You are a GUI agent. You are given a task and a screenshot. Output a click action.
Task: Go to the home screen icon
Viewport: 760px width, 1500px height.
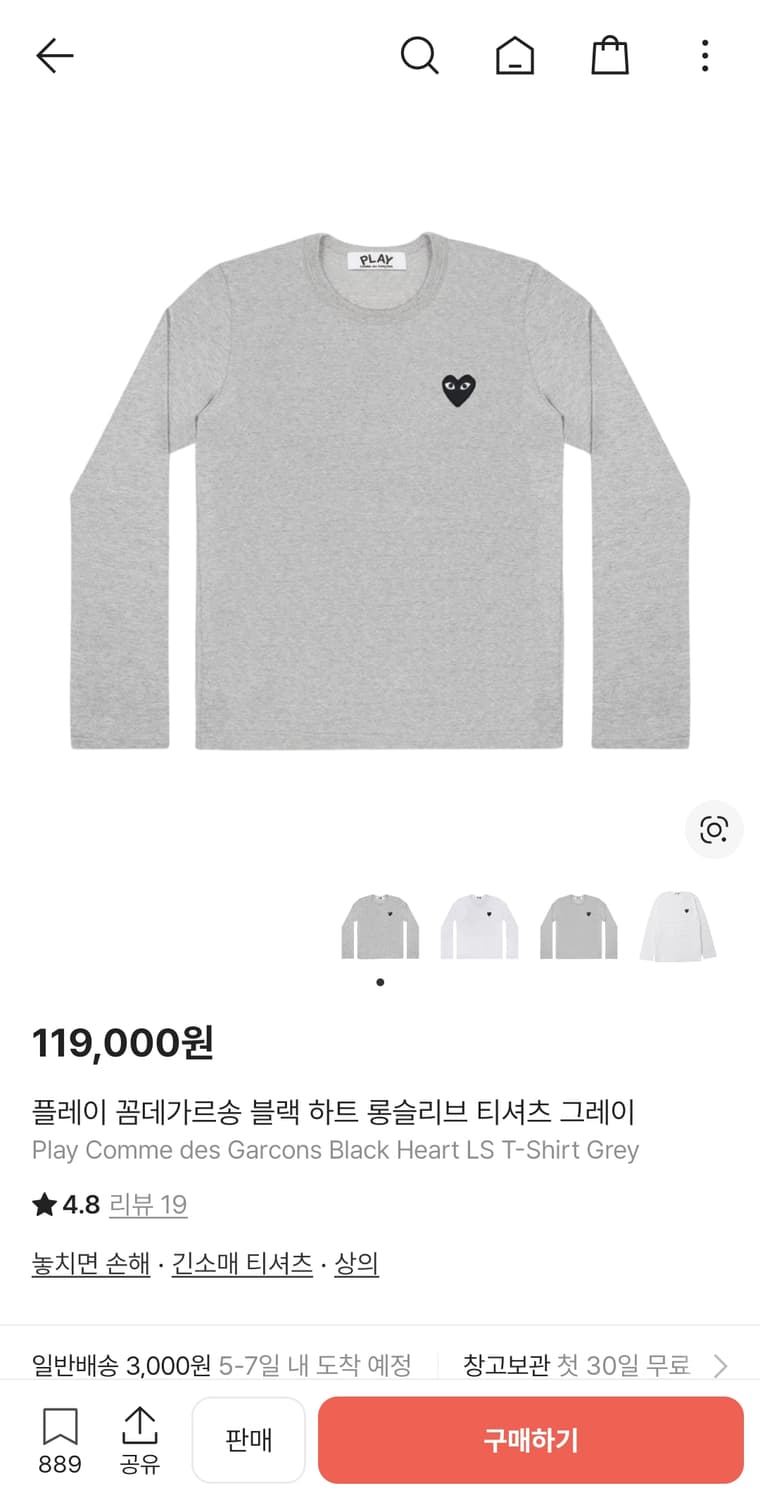tap(514, 56)
